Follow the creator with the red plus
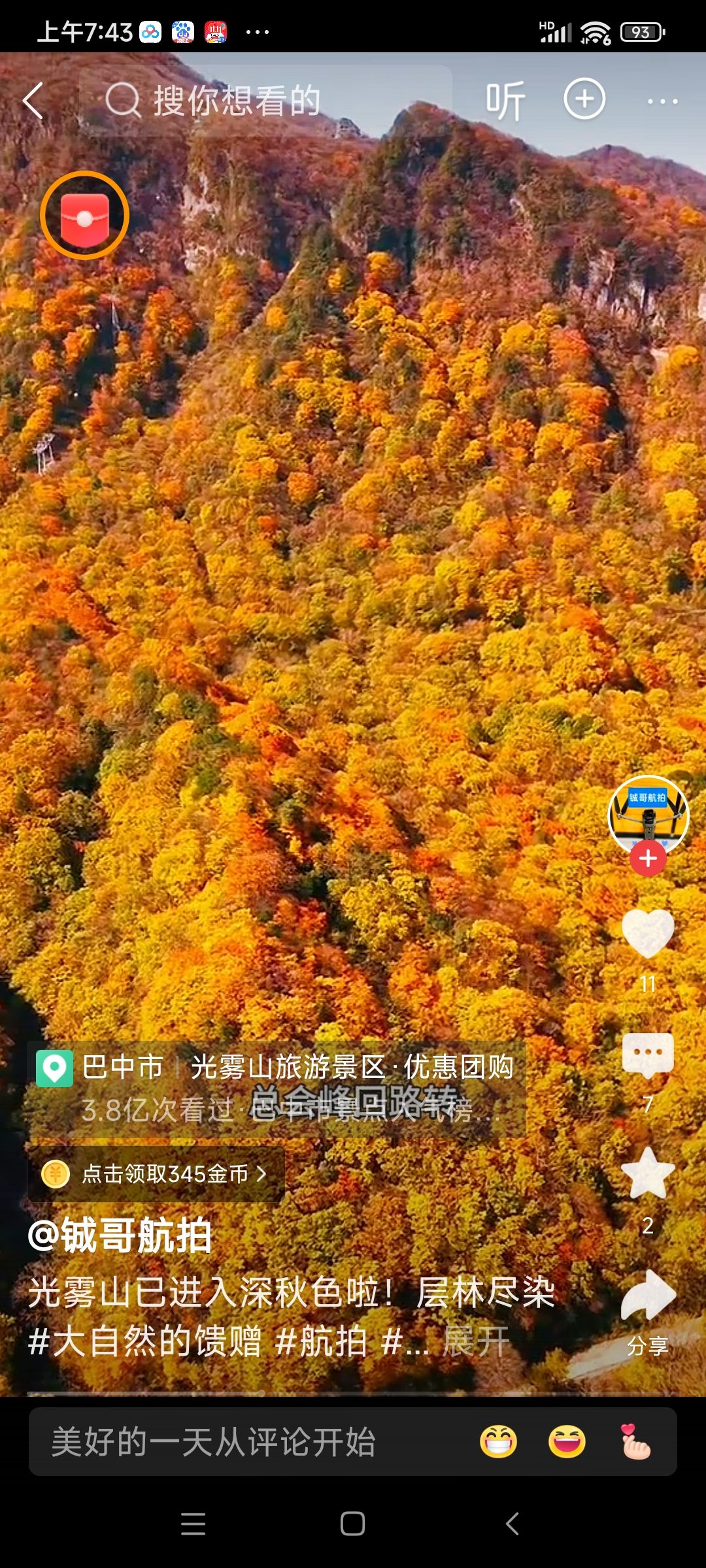Screen dimensions: 706x1568 648,858
